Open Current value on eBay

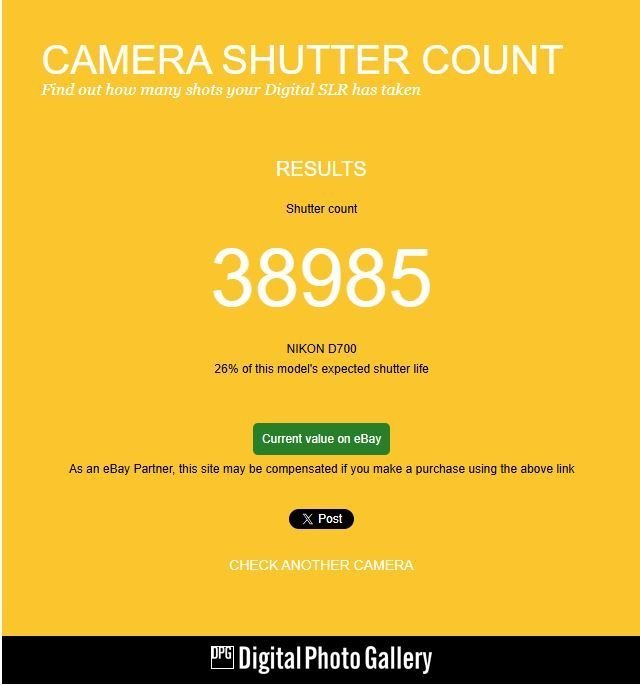pos(321,439)
